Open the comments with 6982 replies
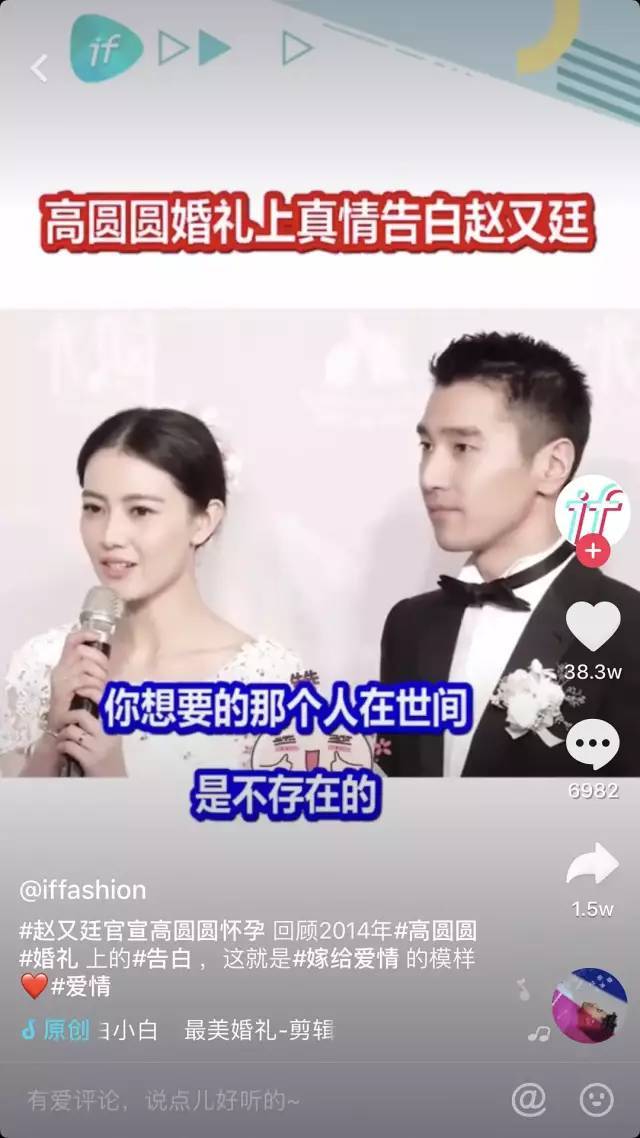640x1138 pixels. tap(593, 745)
